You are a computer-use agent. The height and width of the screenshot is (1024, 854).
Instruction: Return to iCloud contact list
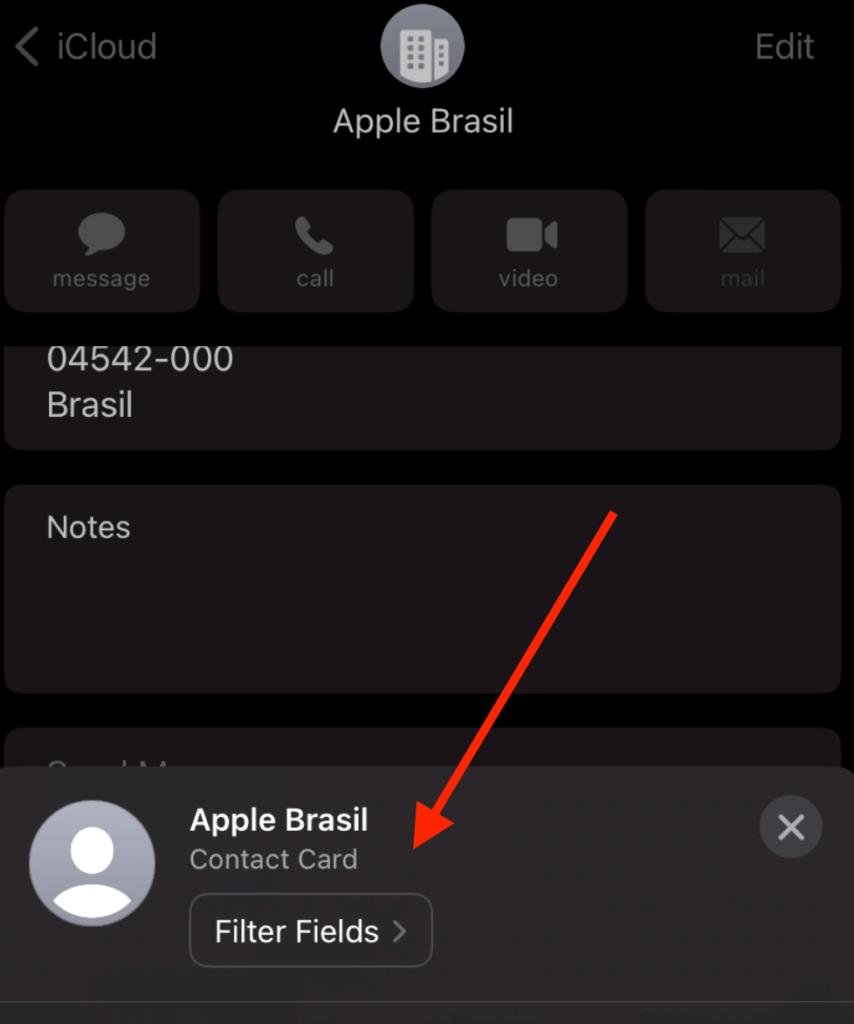click(x=85, y=46)
